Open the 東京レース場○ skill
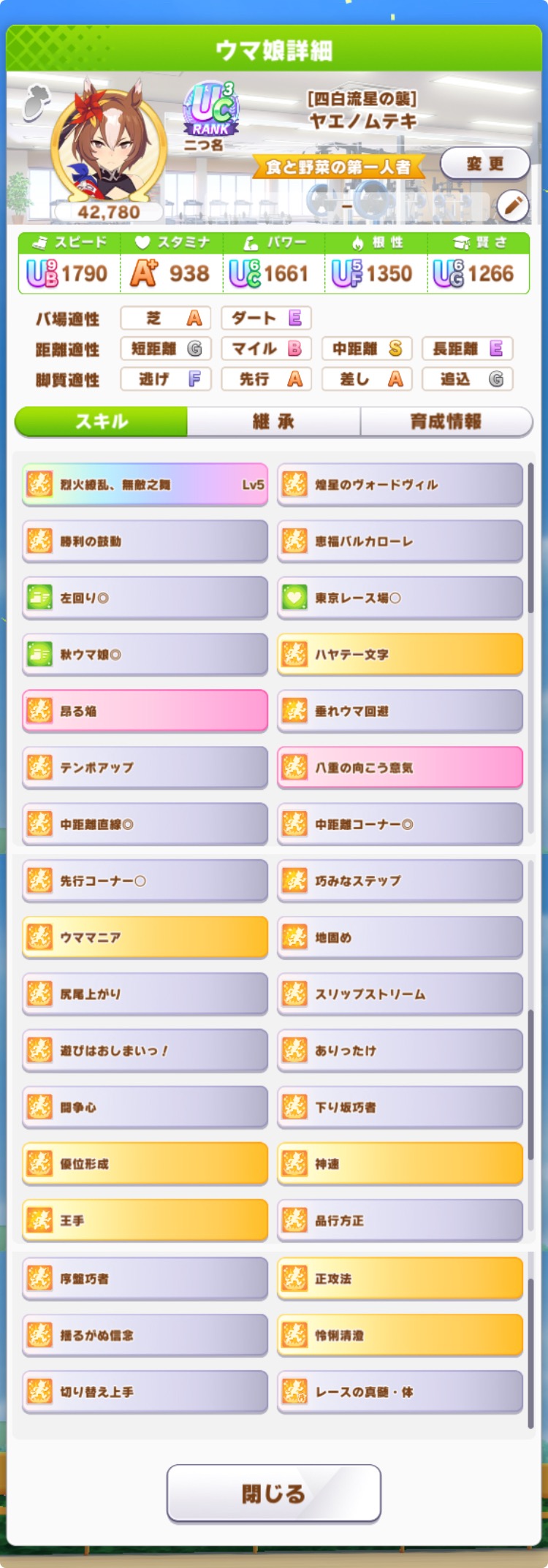 (x=400, y=598)
